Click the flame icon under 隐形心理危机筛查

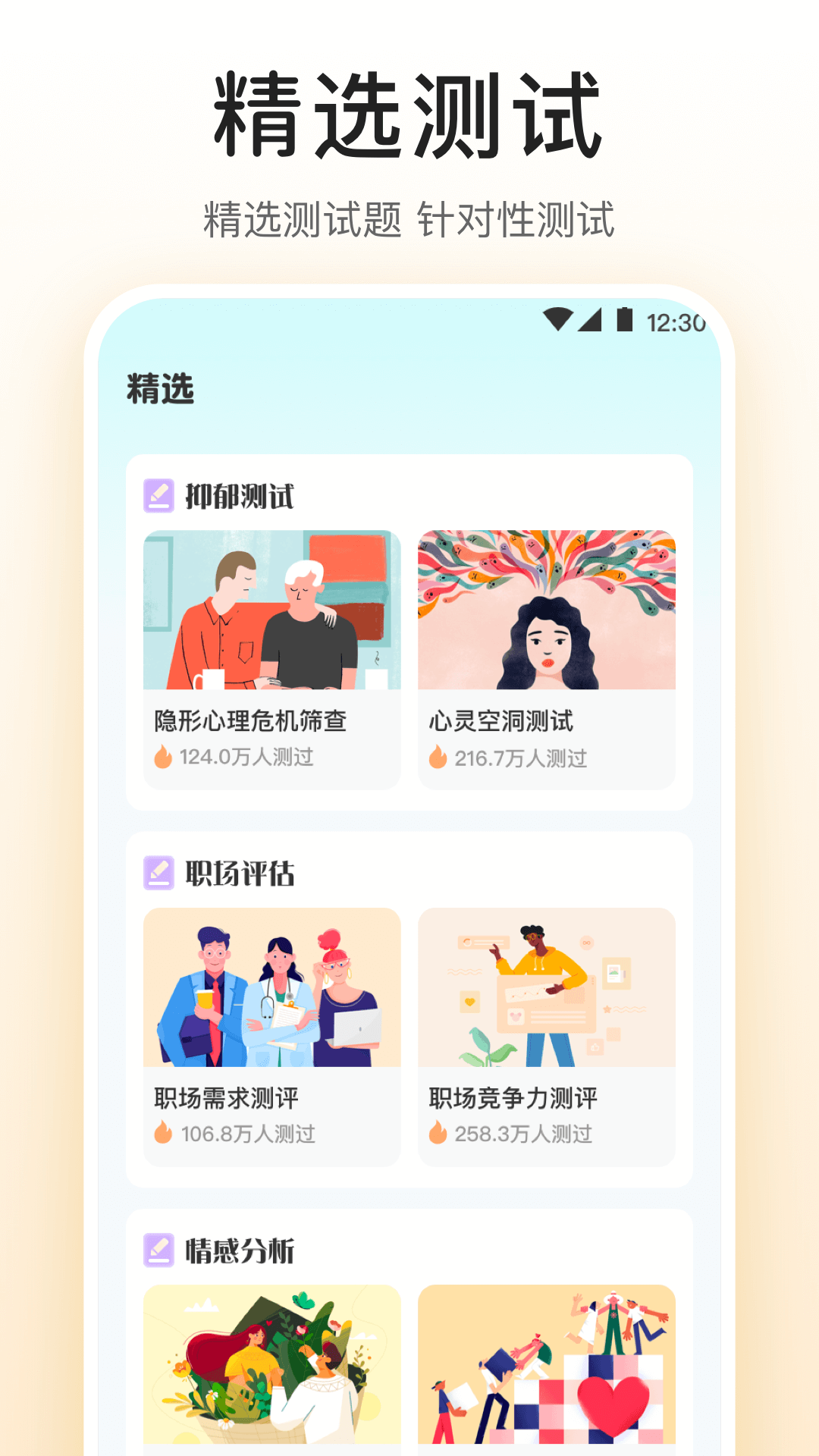pos(162,756)
